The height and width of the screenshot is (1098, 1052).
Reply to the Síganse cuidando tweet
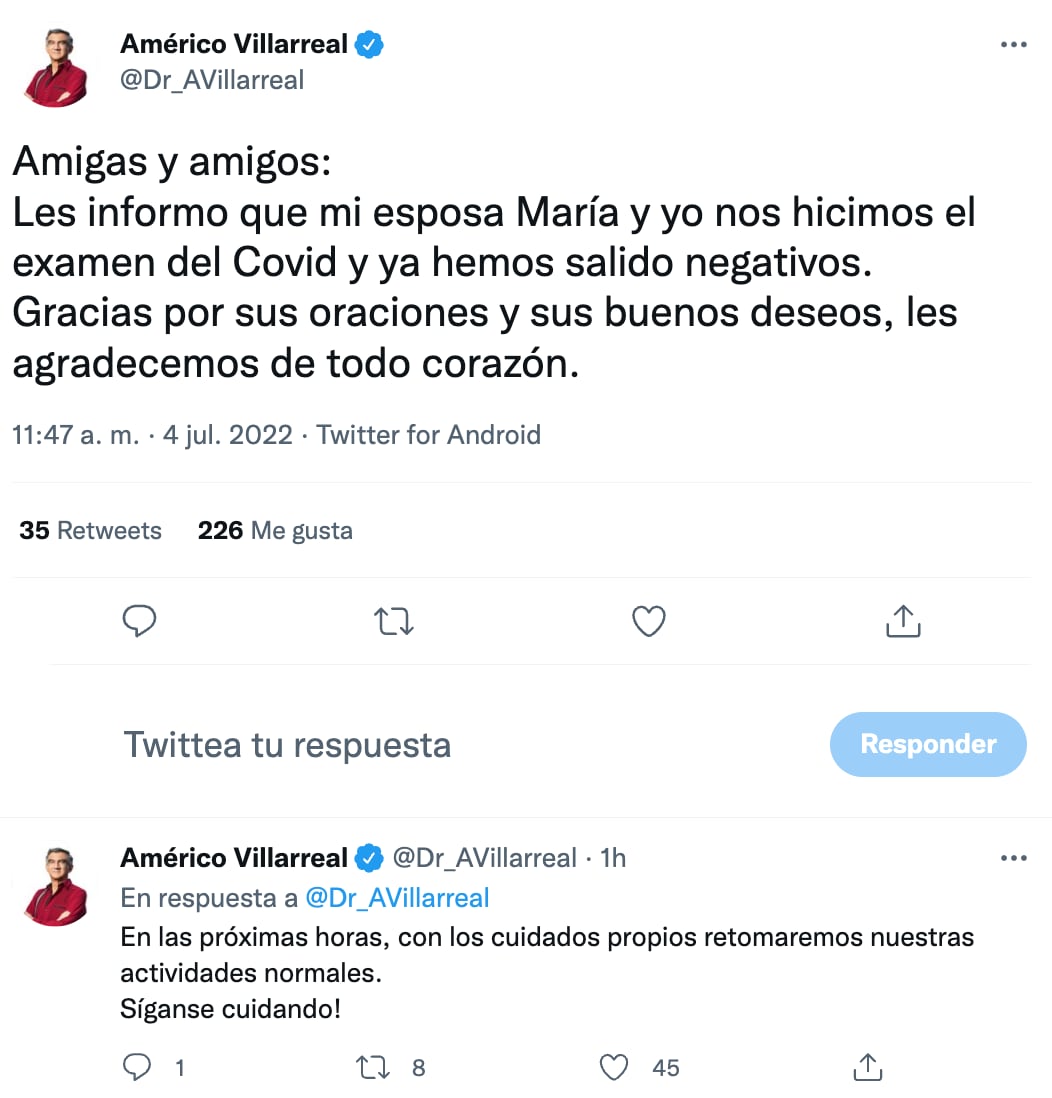[x=137, y=1068]
